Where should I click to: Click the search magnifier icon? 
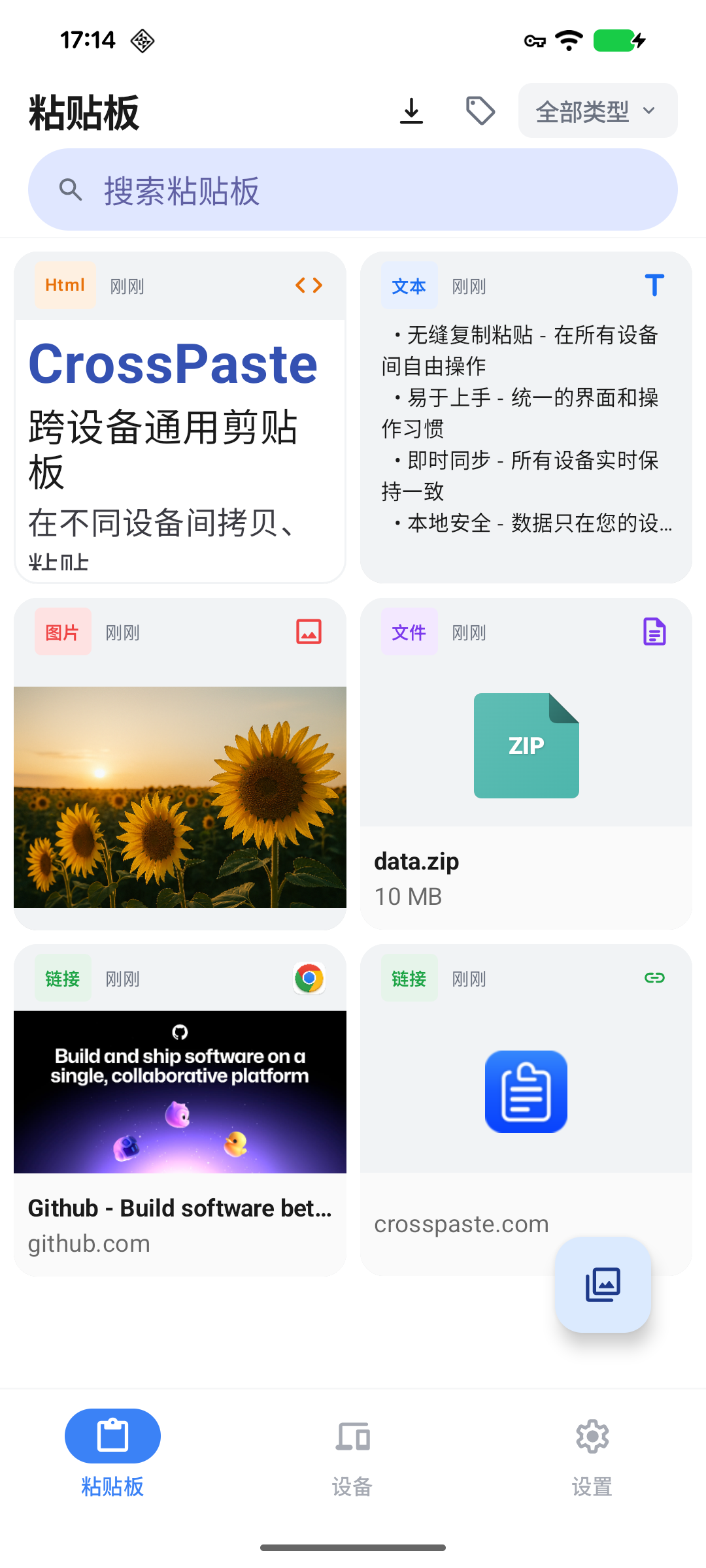(70, 189)
